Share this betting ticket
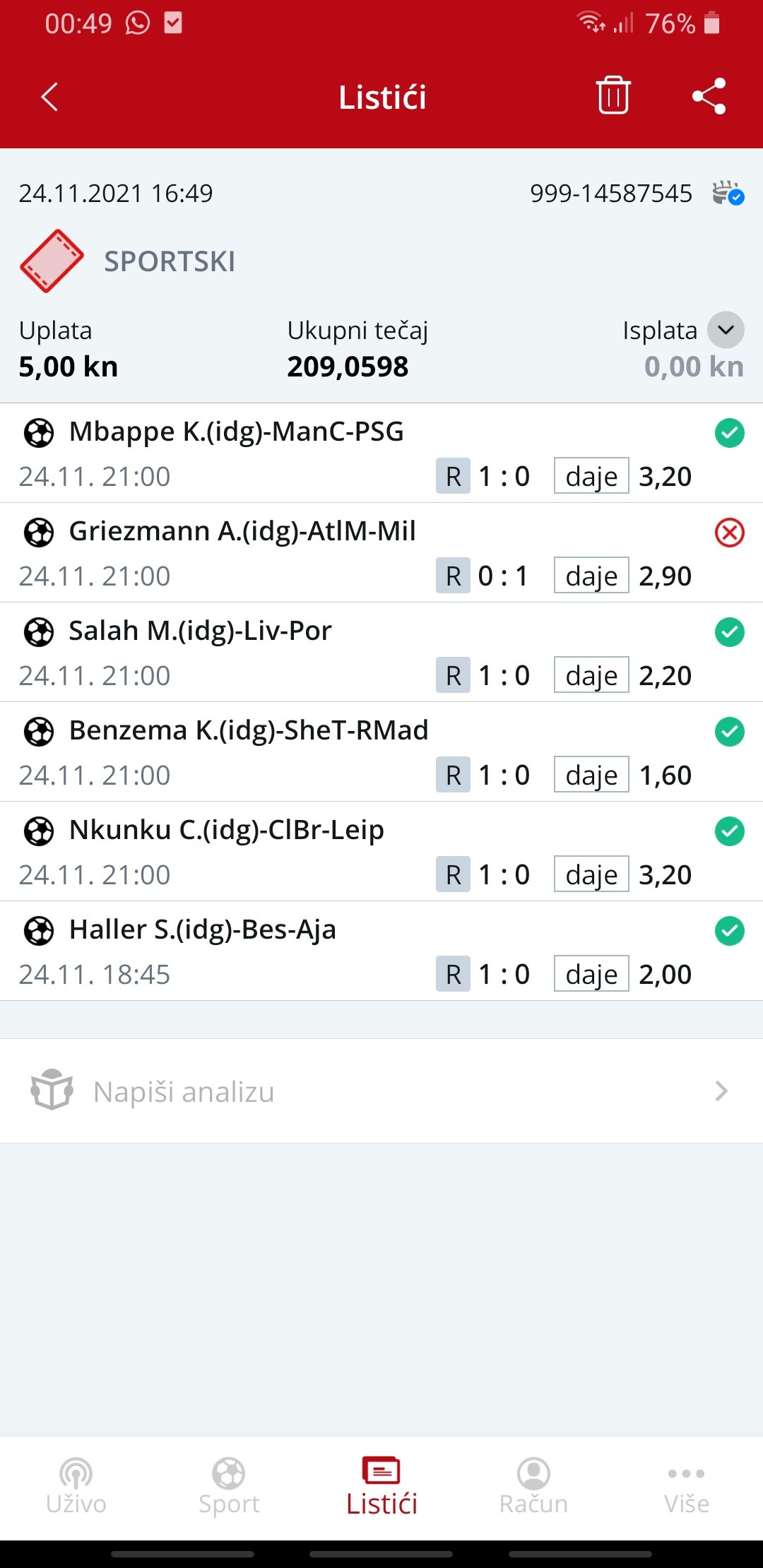The height and width of the screenshot is (1568, 763). click(x=709, y=96)
